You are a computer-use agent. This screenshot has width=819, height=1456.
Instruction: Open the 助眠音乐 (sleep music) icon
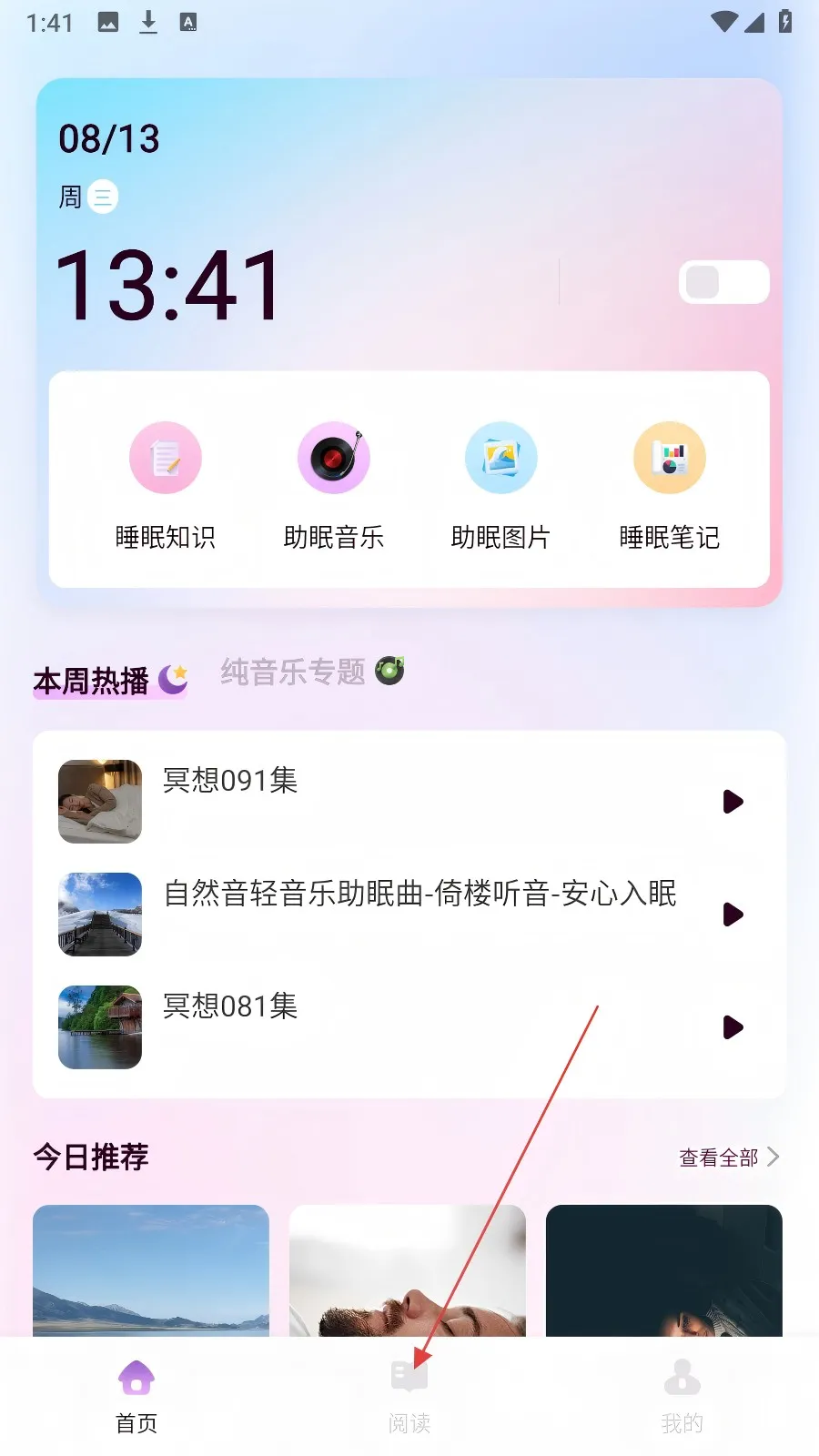(334, 457)
